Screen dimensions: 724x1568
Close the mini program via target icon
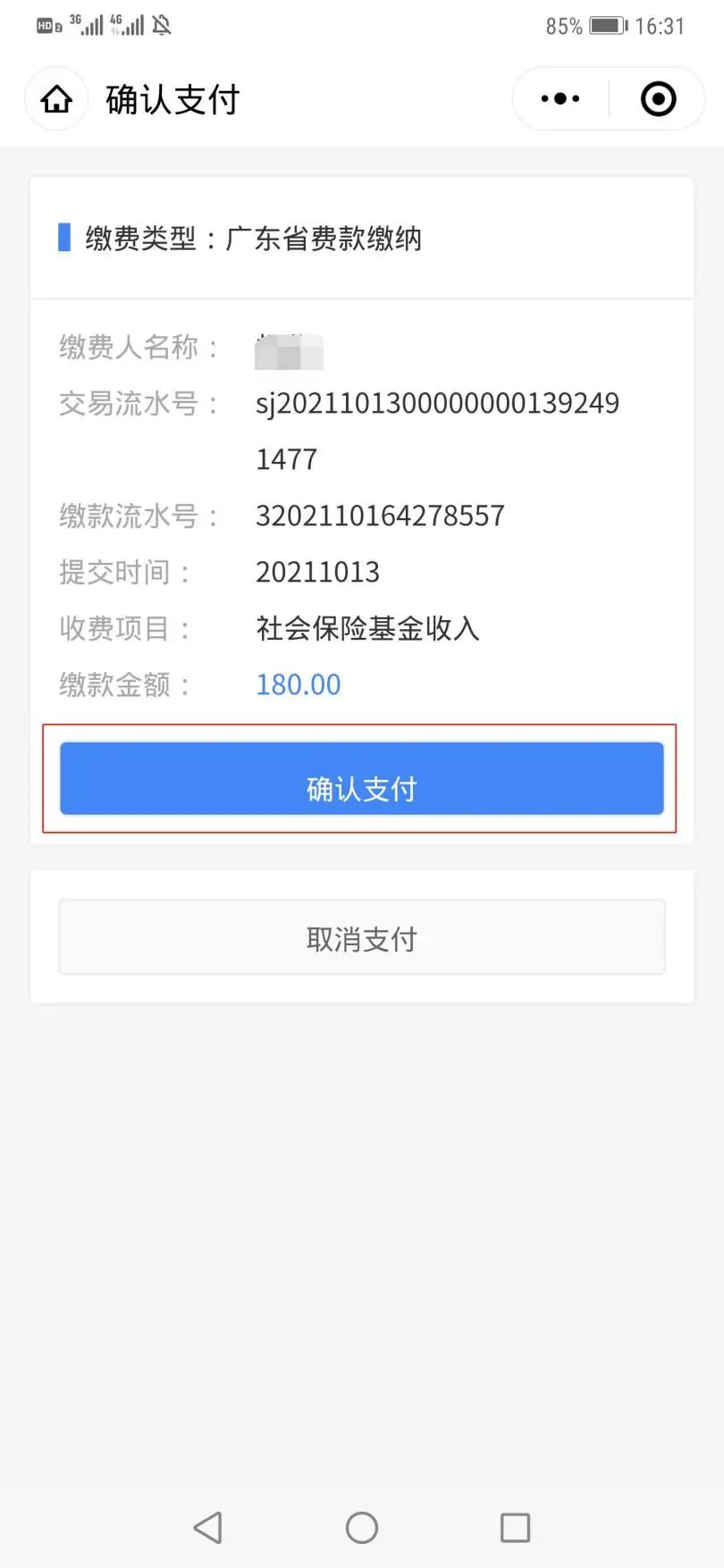658,99
